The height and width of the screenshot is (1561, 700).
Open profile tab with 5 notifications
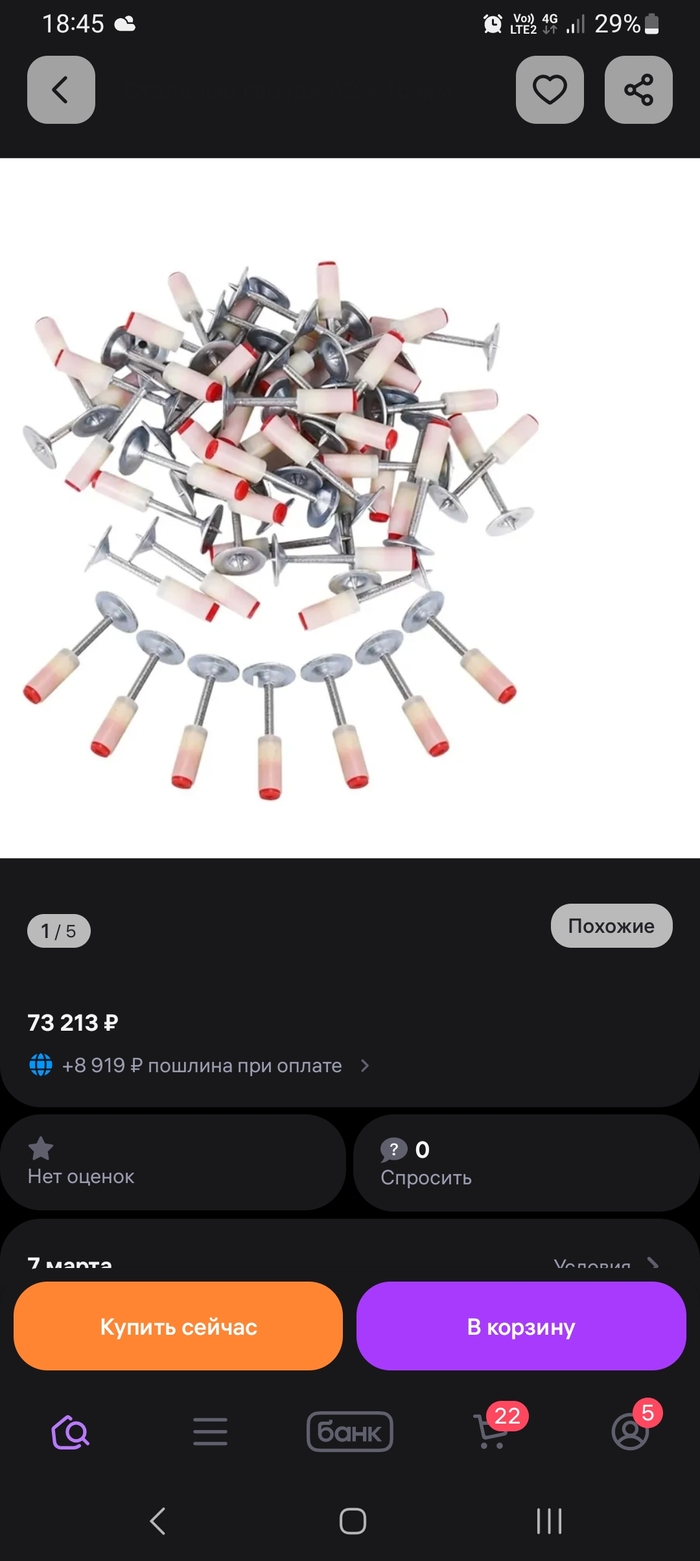click(x=630, y=1432)
